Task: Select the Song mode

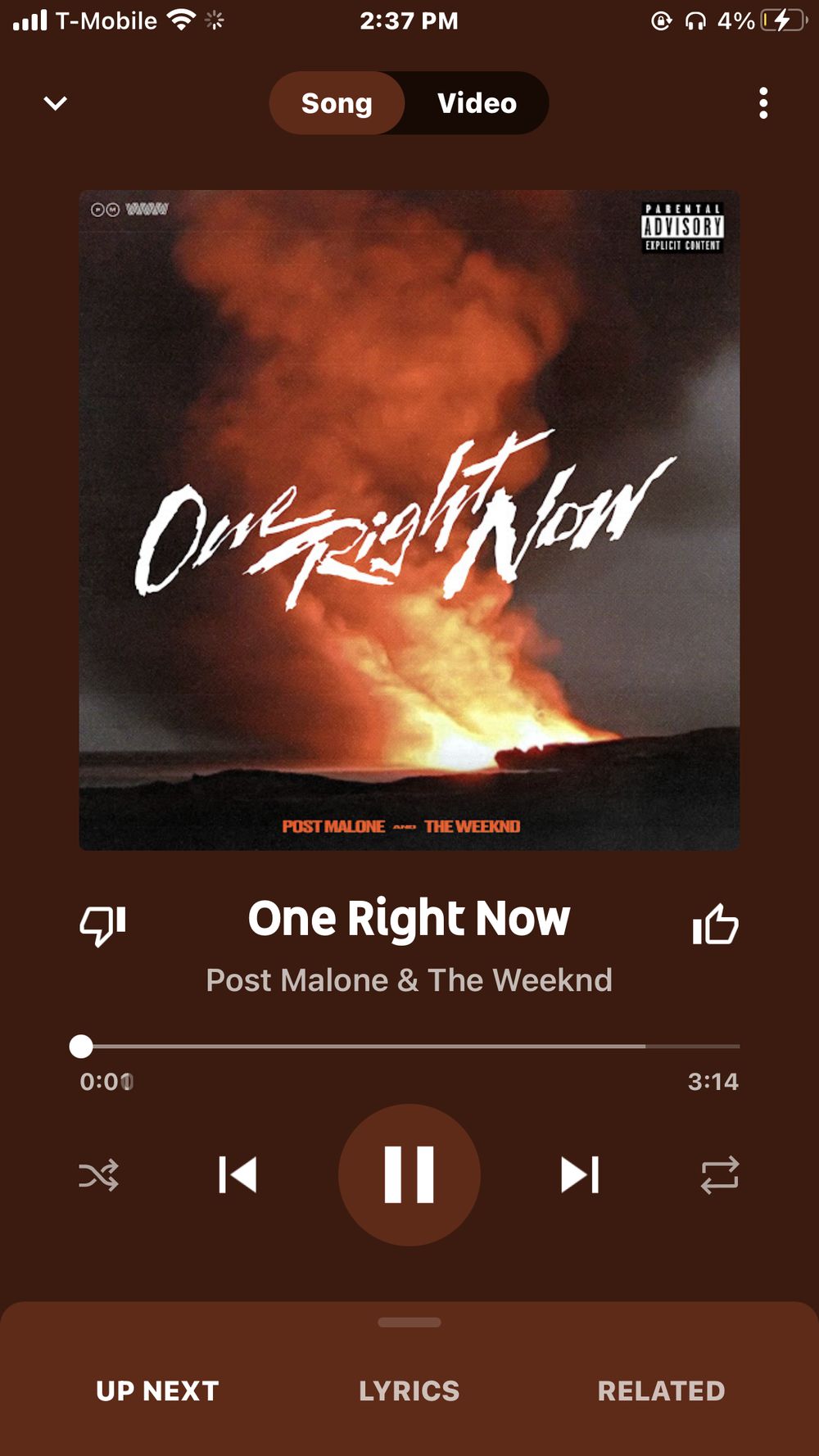Action: point(337,103)
